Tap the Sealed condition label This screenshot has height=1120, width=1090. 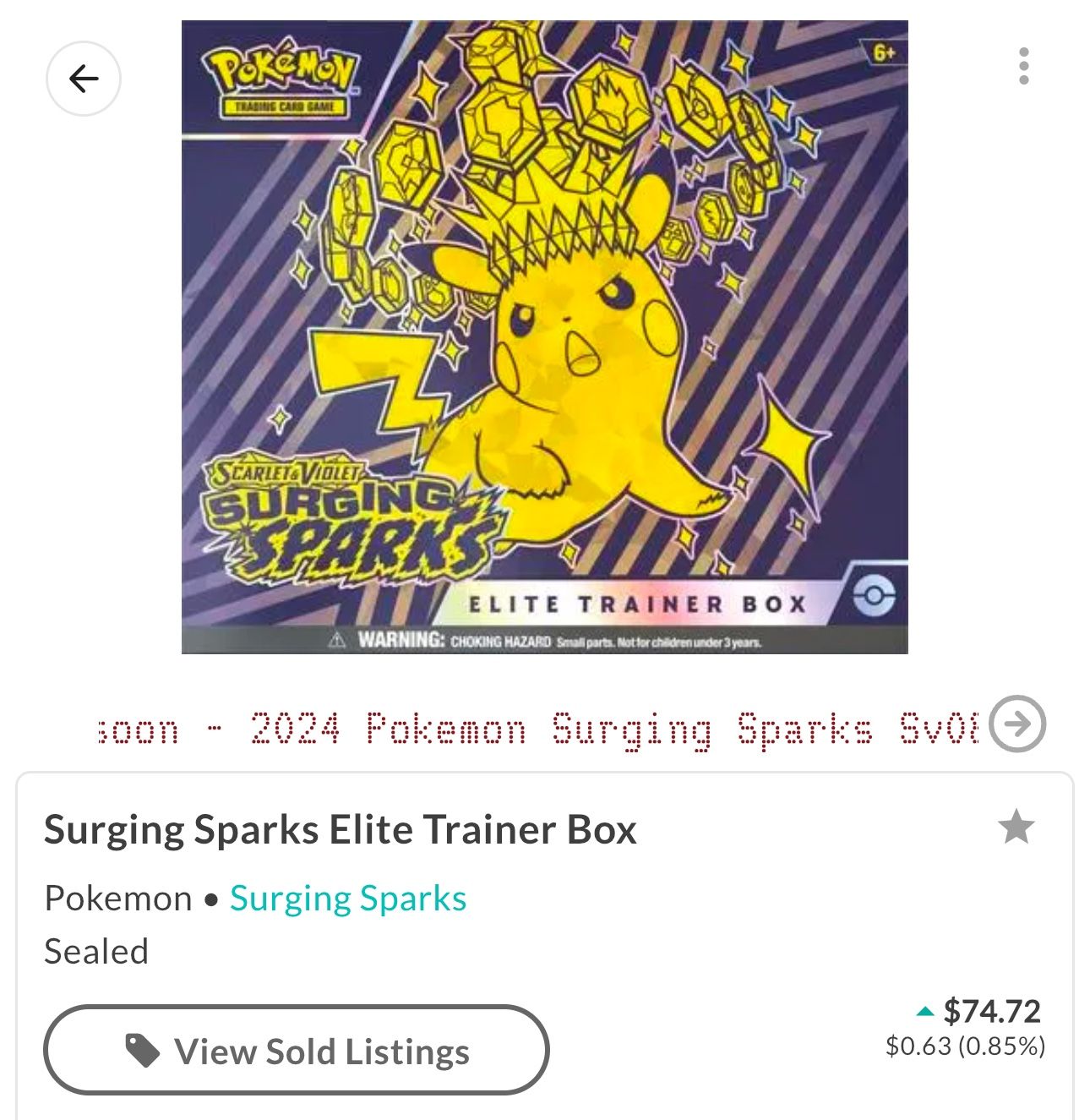(95, 952)
